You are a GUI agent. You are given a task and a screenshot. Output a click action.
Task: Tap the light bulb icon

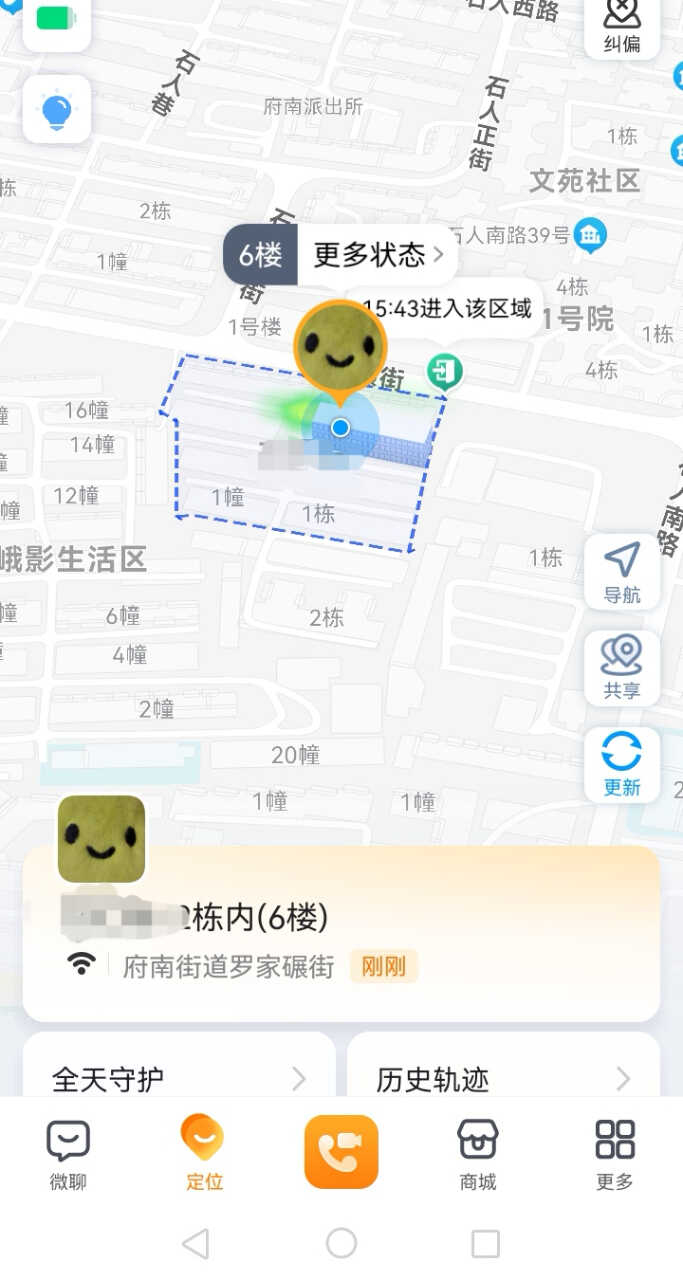pyautogui.click(x=57, y=110)
